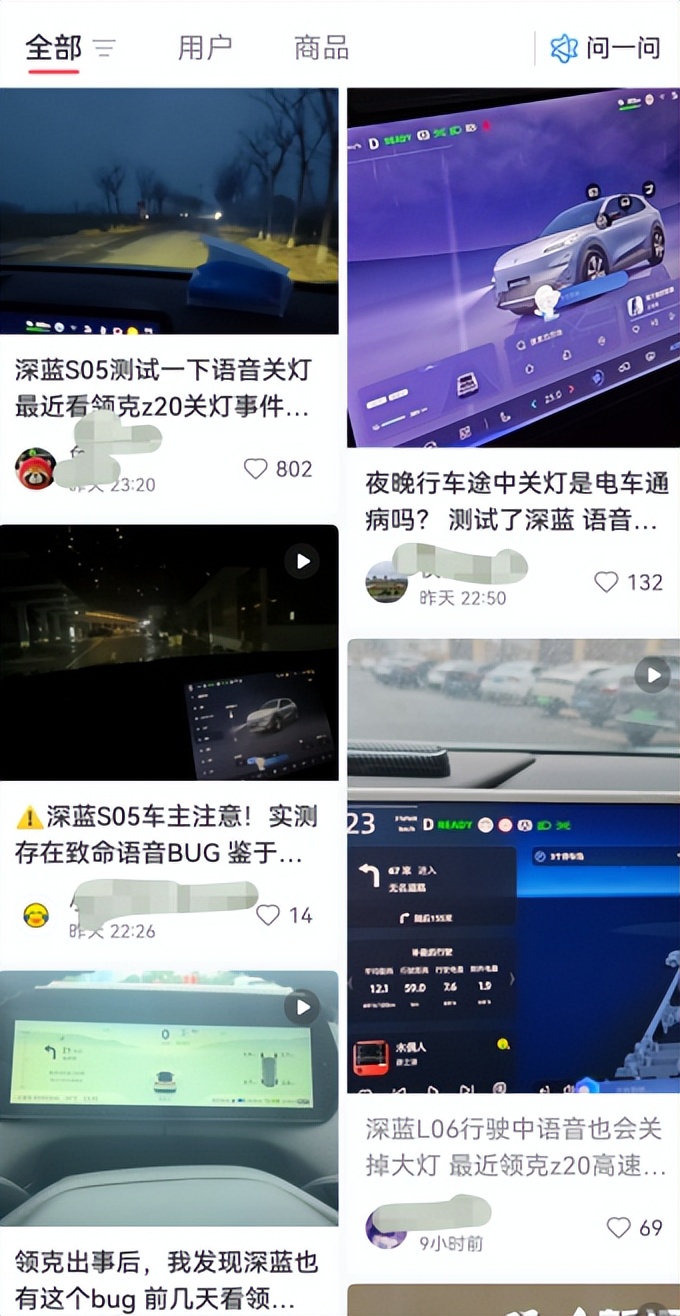Like the post with 802 likes

257,469
